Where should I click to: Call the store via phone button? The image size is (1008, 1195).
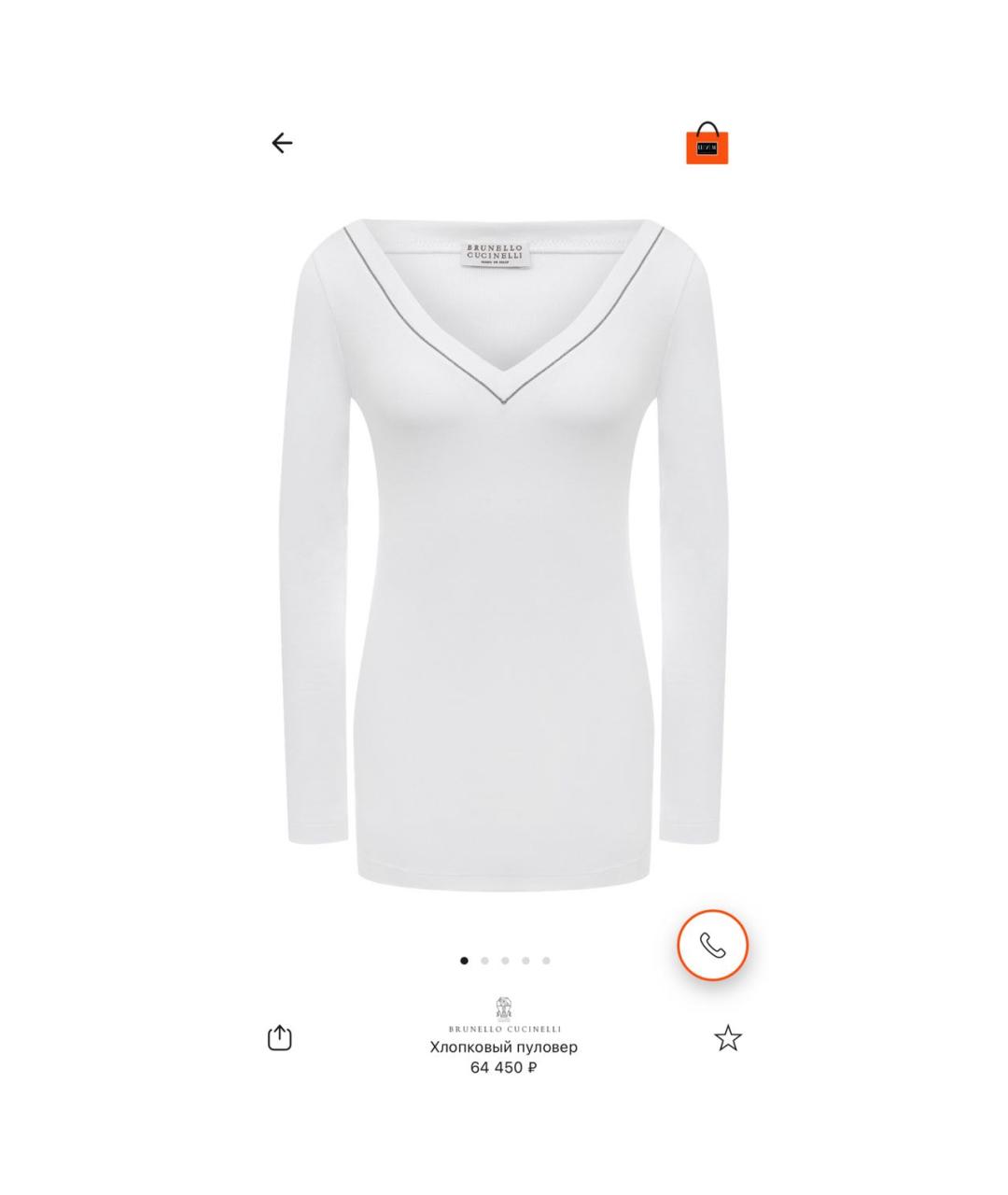click(x=712, y=945)
